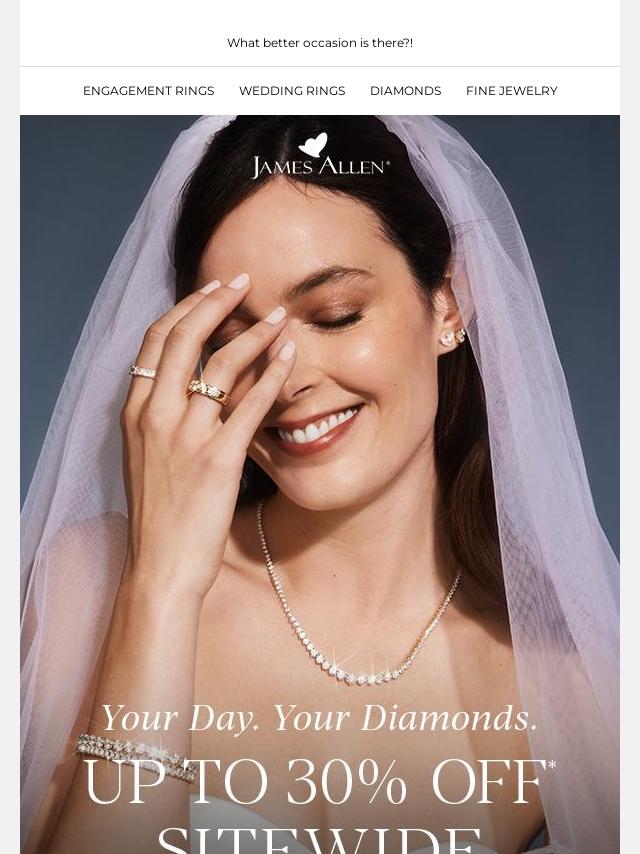
Task: Open the 30% off sitewide banner
Action: pyautogui.click(x=319, y=784)
